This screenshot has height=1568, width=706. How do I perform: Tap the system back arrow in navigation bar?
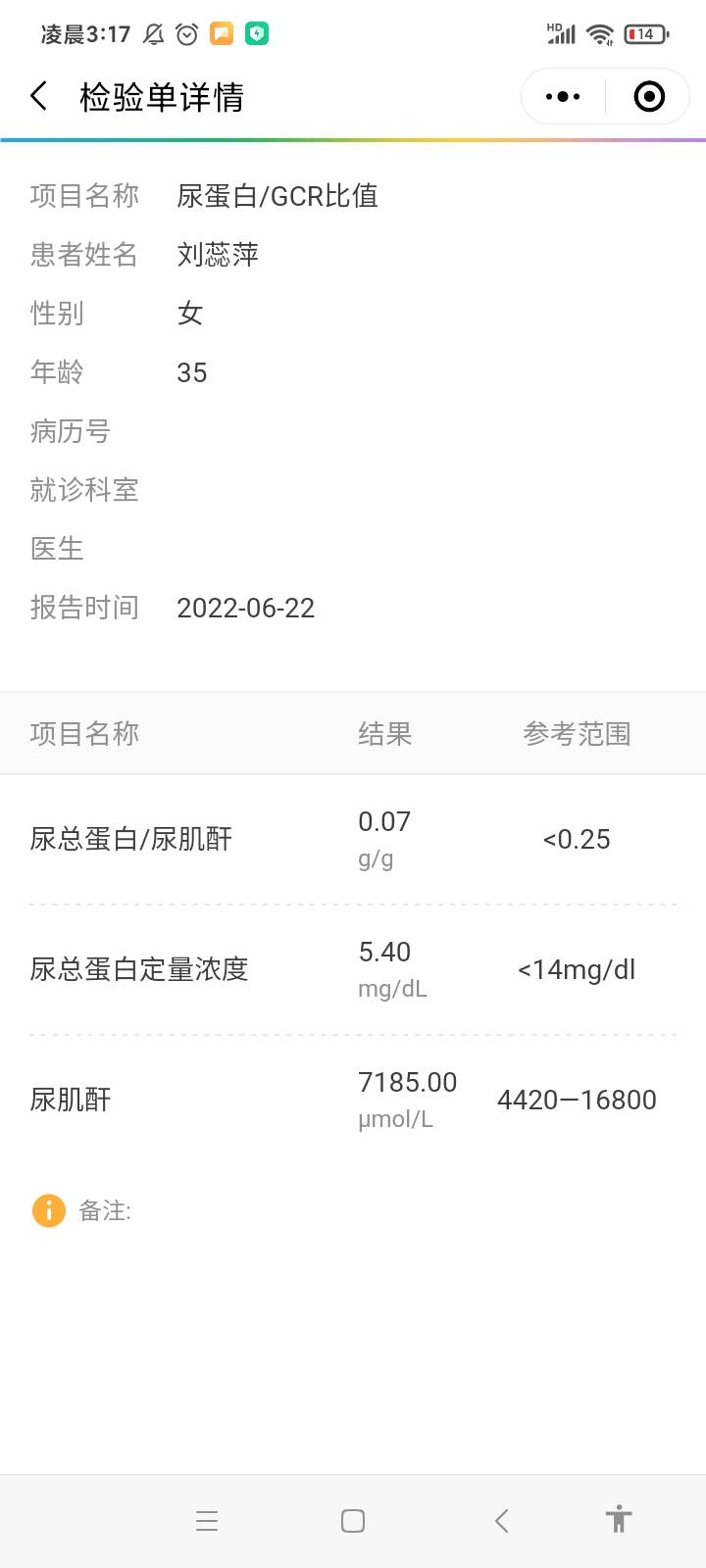[x=501, y=1521]
